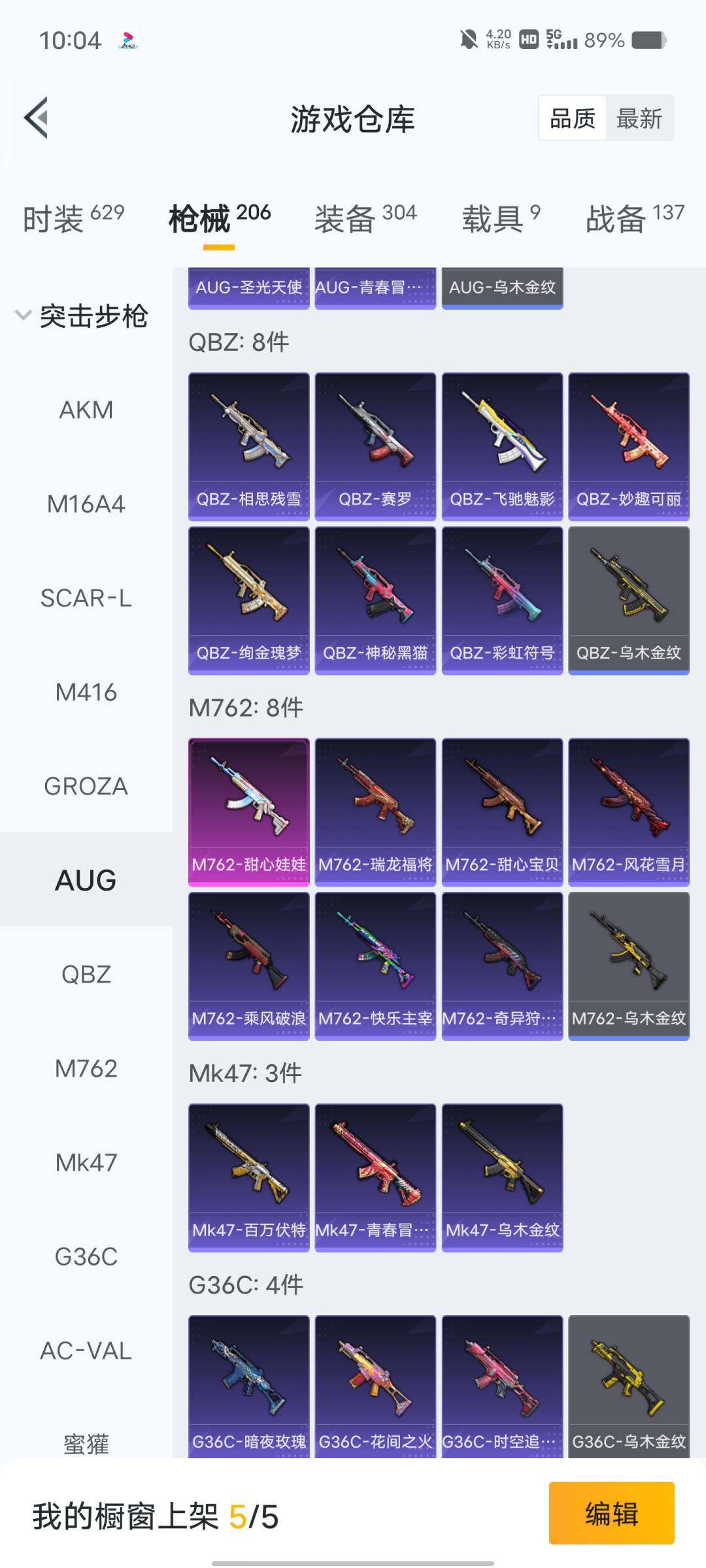
Task: Jump to the AC-VAL section
Action: 86,1351
